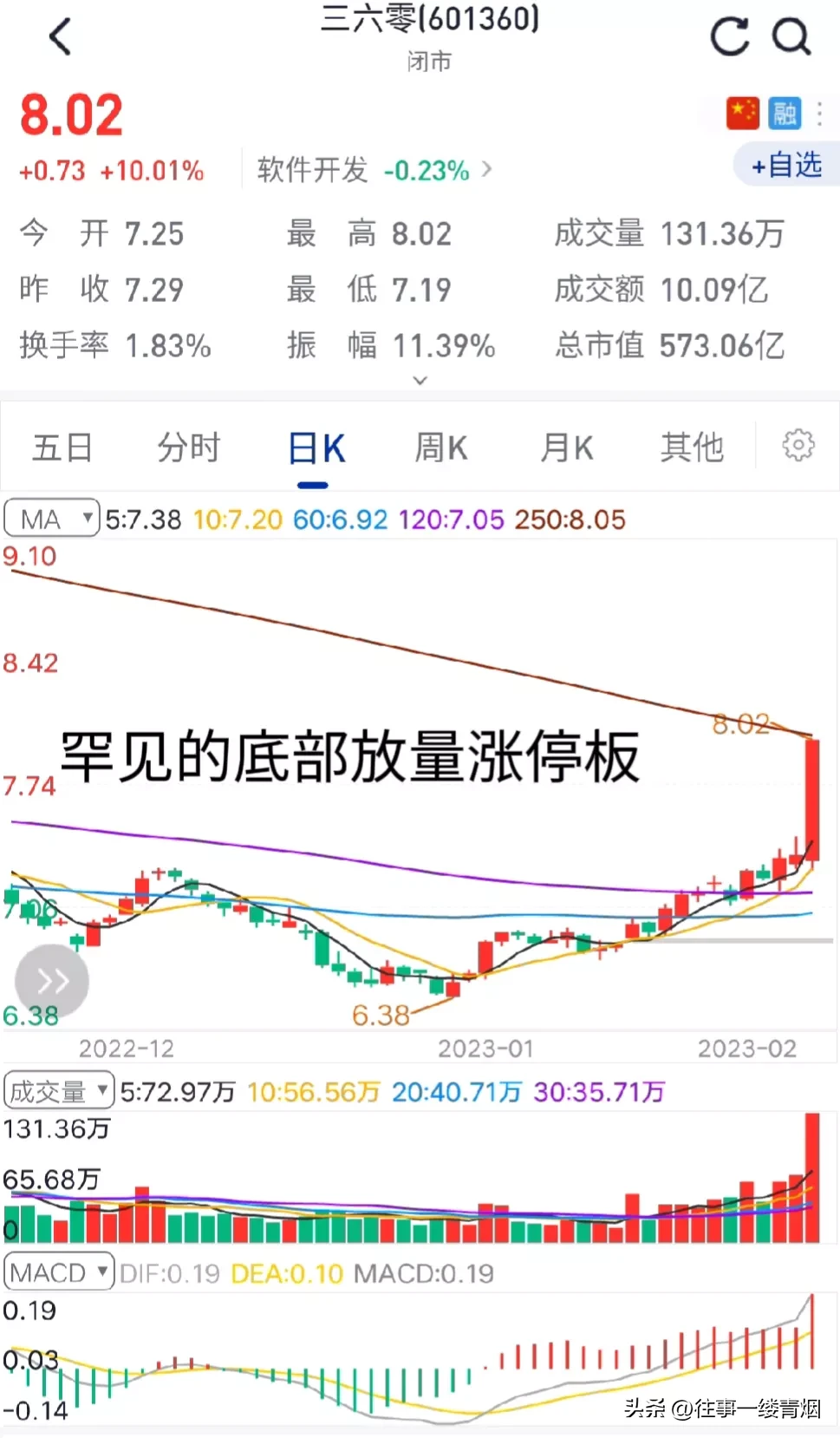840x1438 pixels.
Task: Go back using the top-left arrow
Action: [x=60, y=37]
